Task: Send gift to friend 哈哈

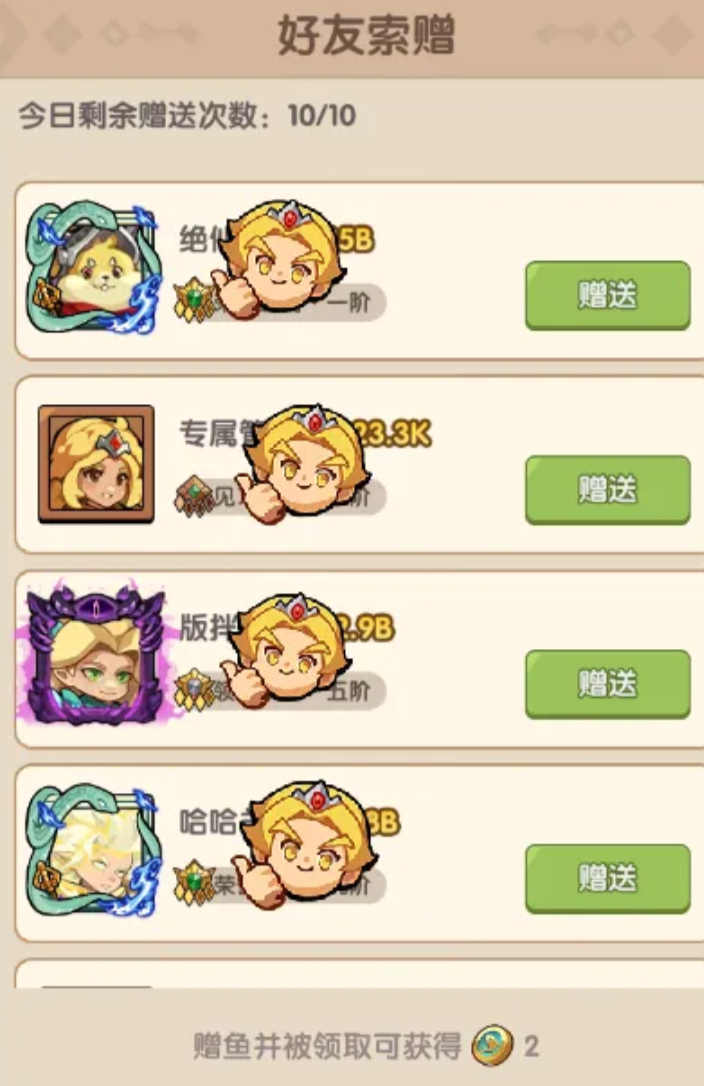Action: pyautogui.click(x=607, y=878)
